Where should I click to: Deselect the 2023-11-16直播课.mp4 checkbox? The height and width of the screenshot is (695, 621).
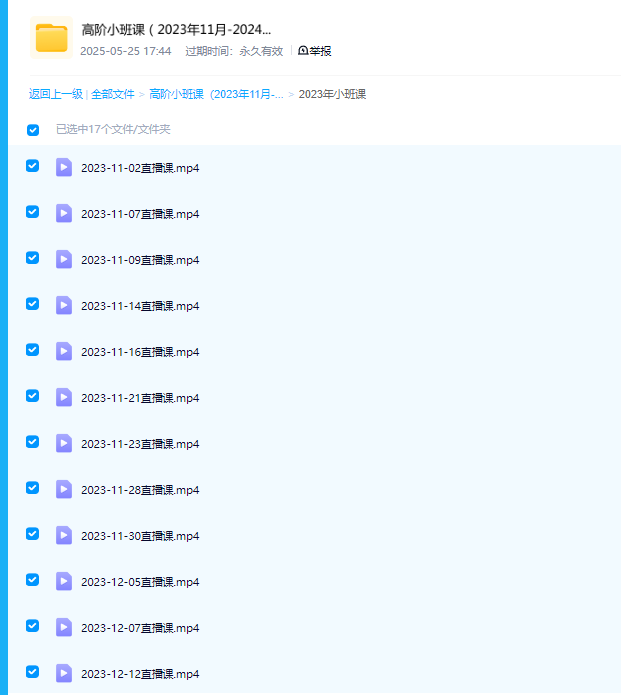33,350
